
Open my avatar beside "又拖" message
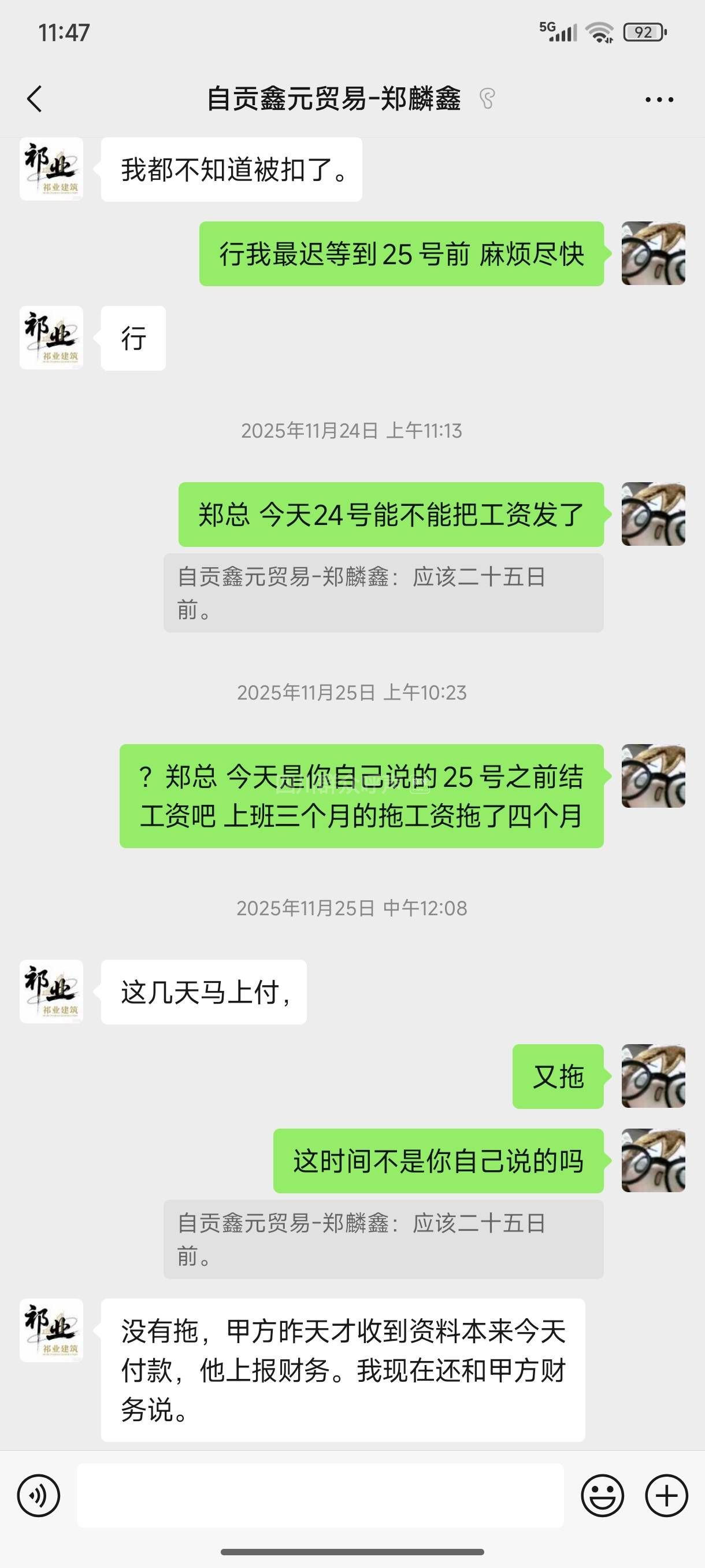pyautogui.click(x=654, y=1076)
